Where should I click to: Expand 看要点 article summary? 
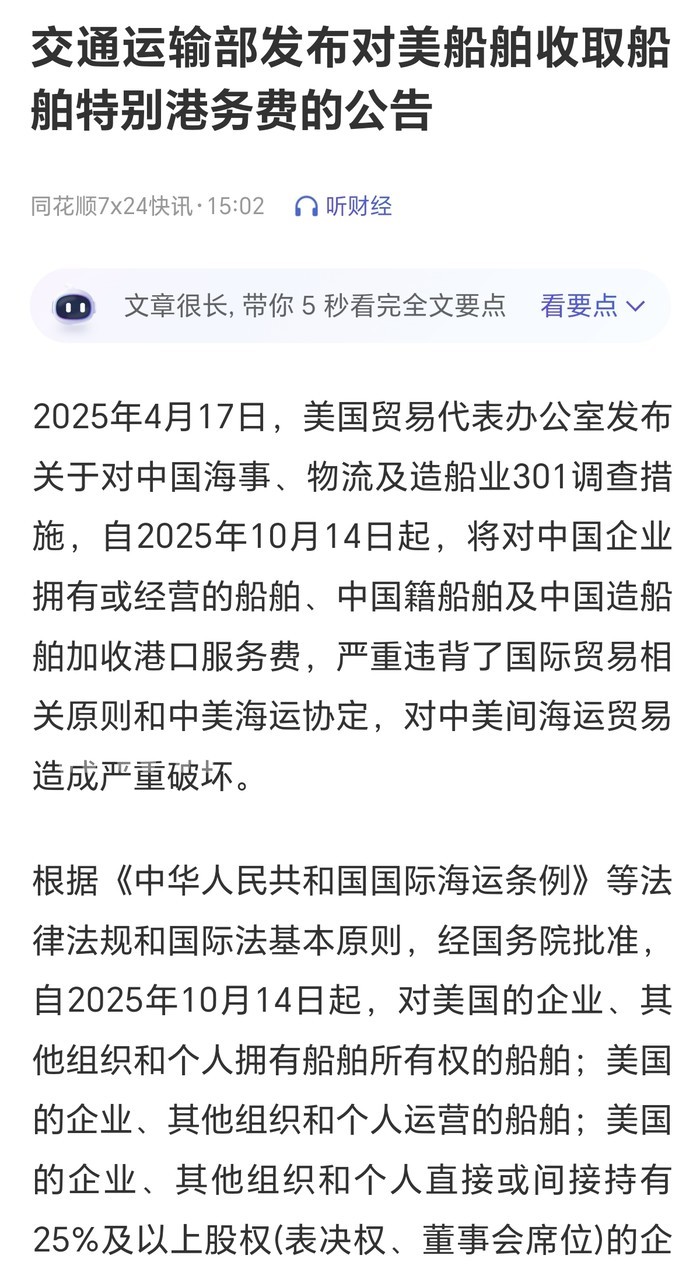point(592,306)
